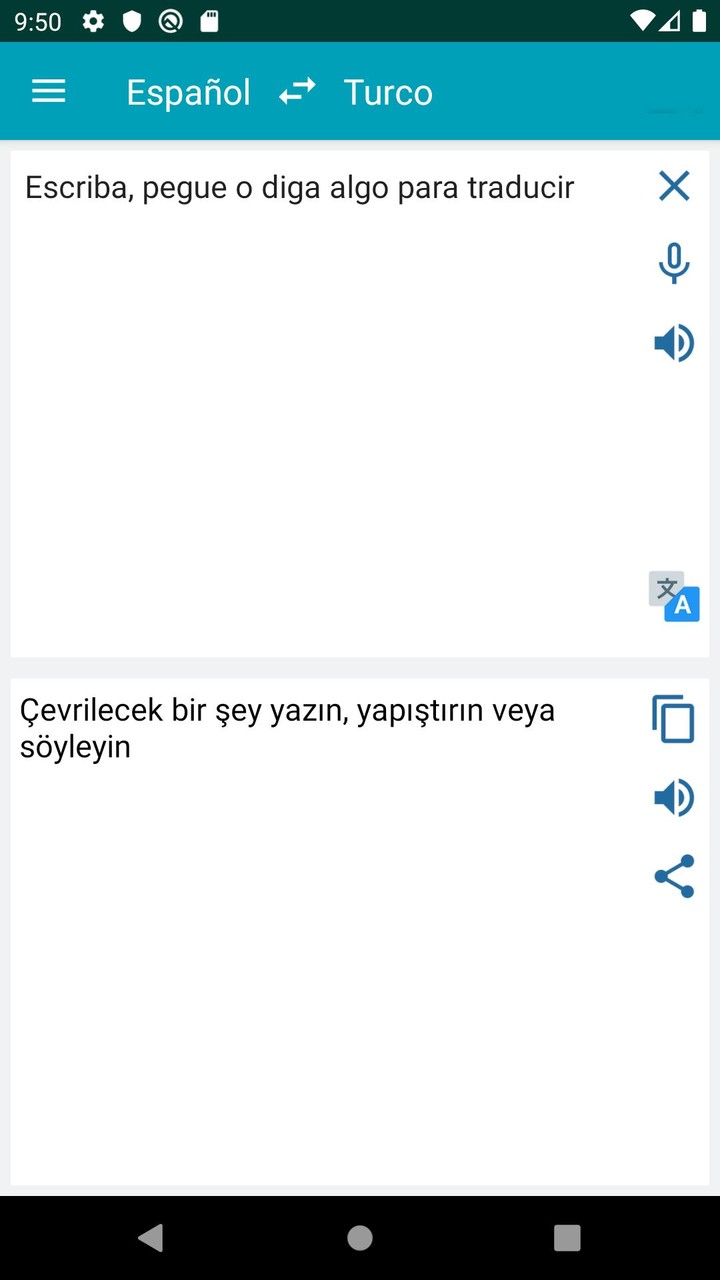Swap Español and Turco languages
Screen dimensions: 720x1280
297,91
